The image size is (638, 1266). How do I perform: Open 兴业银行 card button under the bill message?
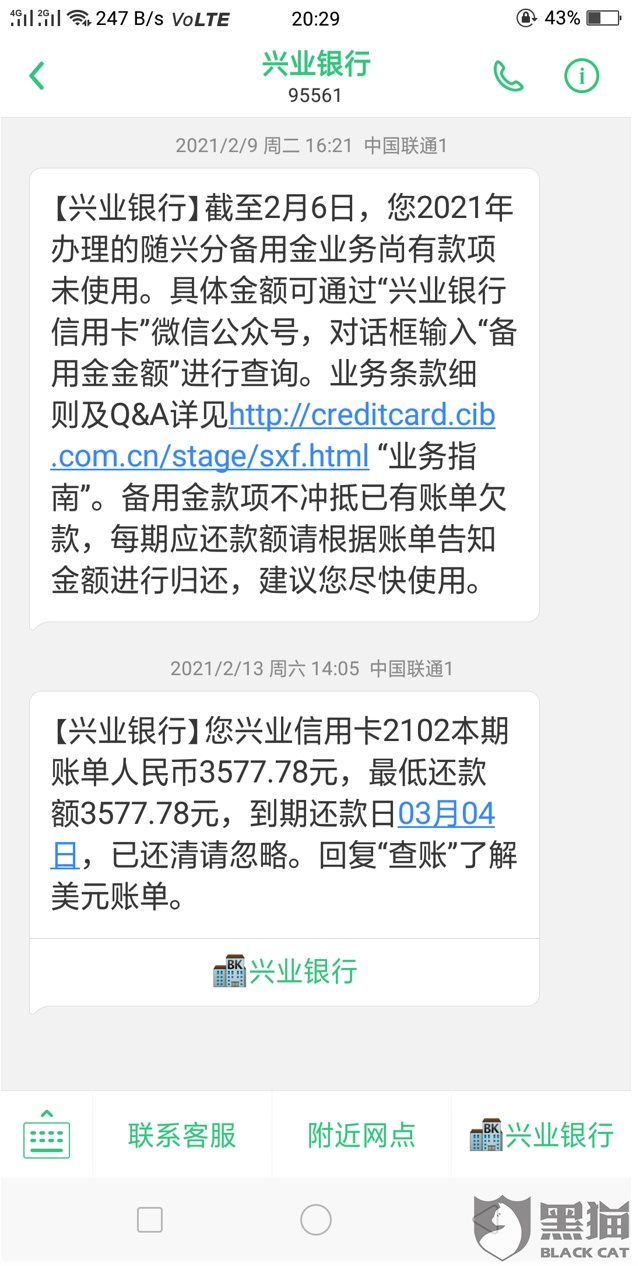click(x=285, y=971)
